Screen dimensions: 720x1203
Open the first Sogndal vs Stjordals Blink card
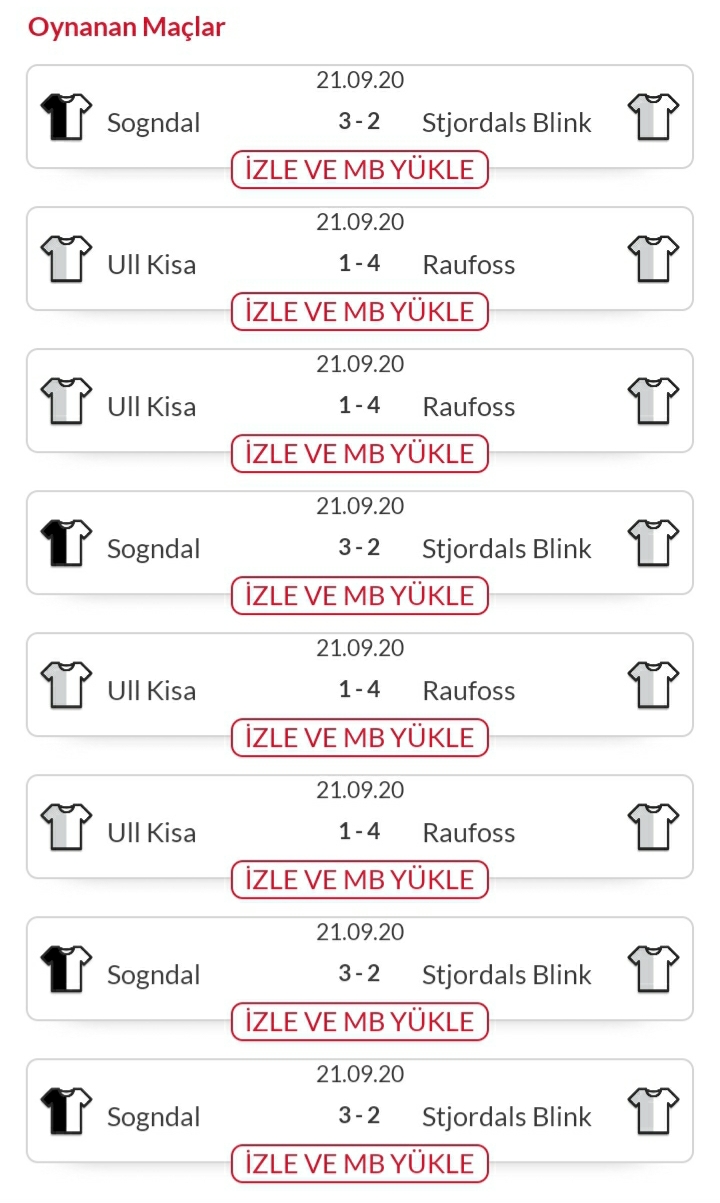[x=360, y=117]
